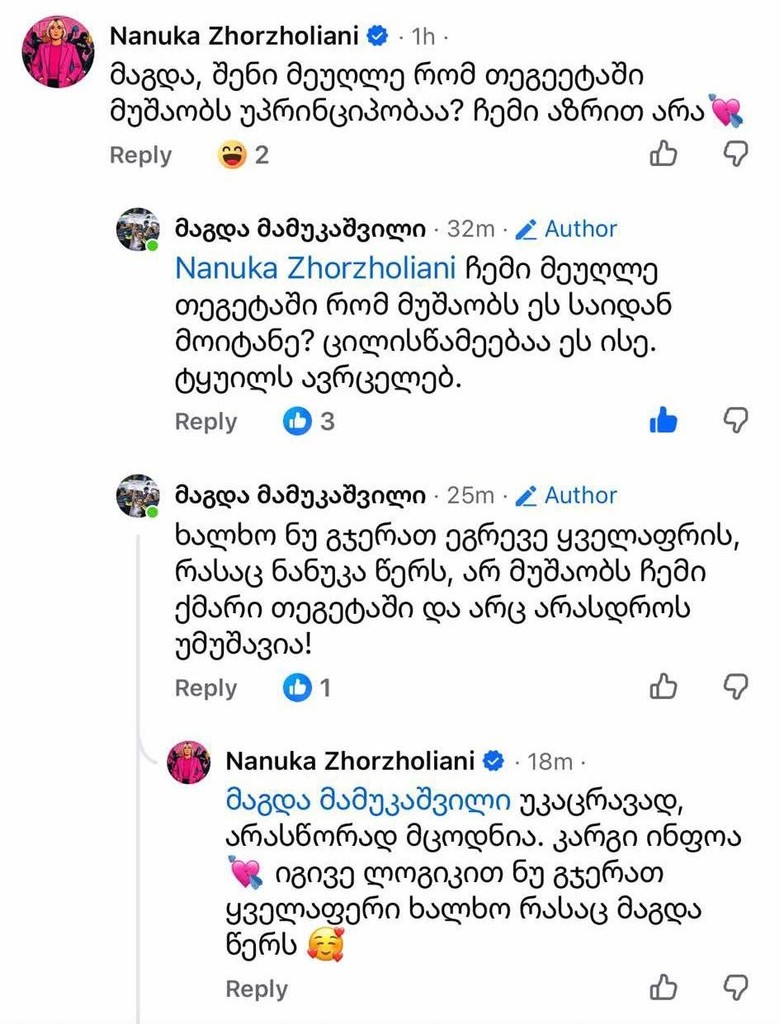
Task: Downvote the author's 25m comment
Action: 736,686
